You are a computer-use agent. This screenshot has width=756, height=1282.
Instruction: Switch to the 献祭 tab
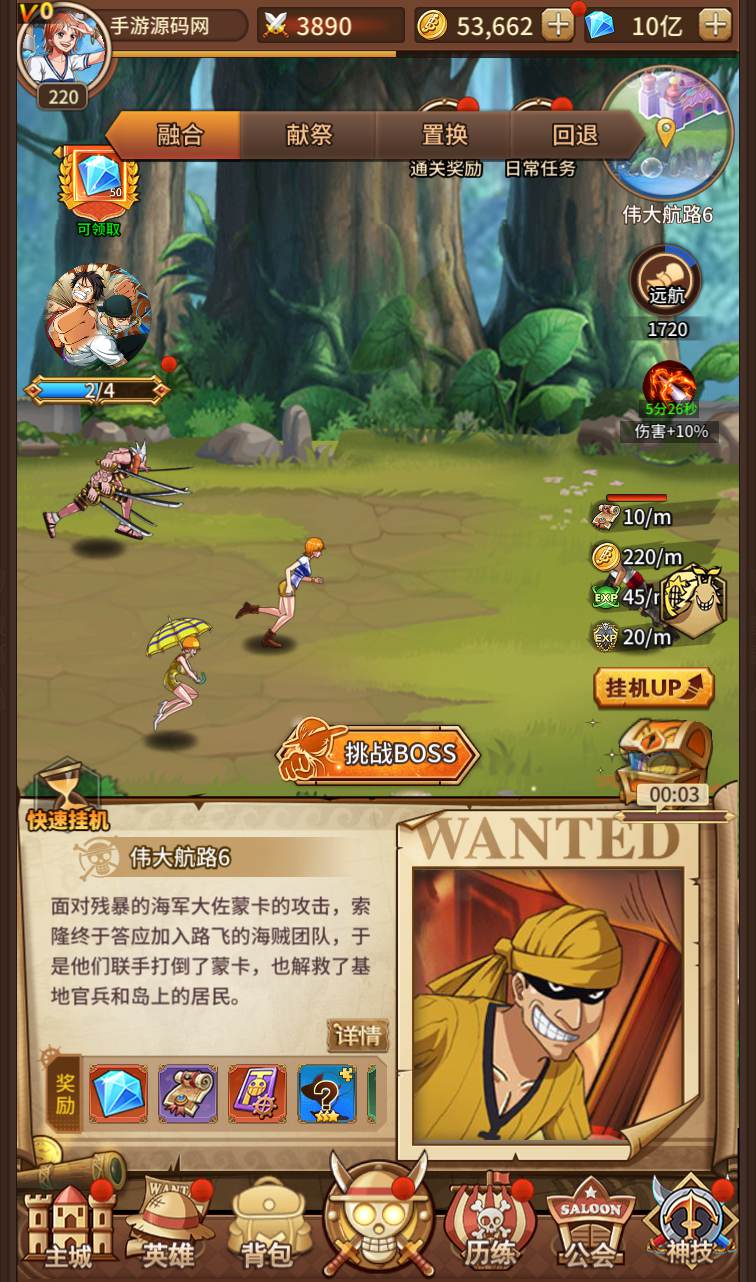tap(309, 135)
